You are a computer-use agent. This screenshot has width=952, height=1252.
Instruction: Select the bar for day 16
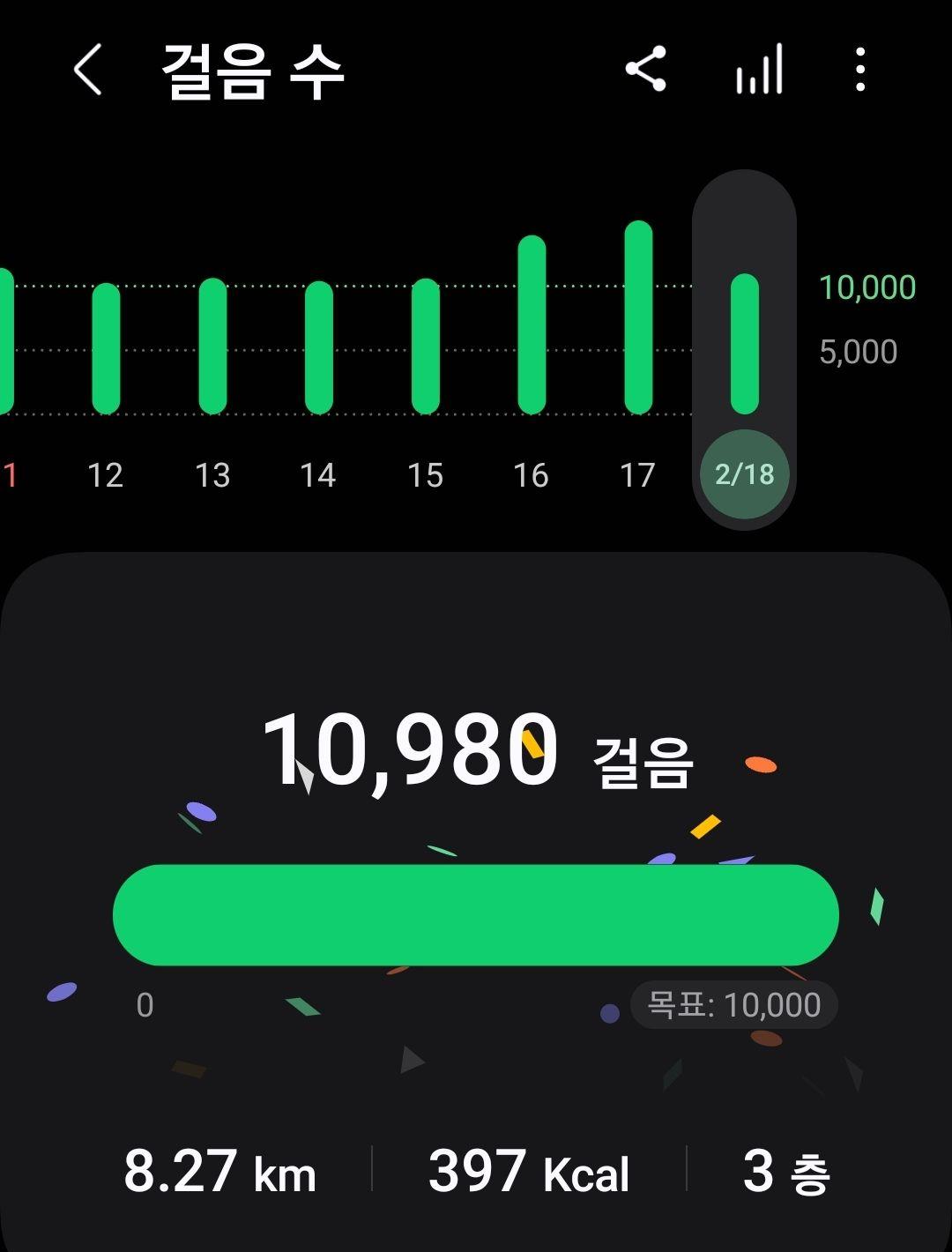pos(532,325)
